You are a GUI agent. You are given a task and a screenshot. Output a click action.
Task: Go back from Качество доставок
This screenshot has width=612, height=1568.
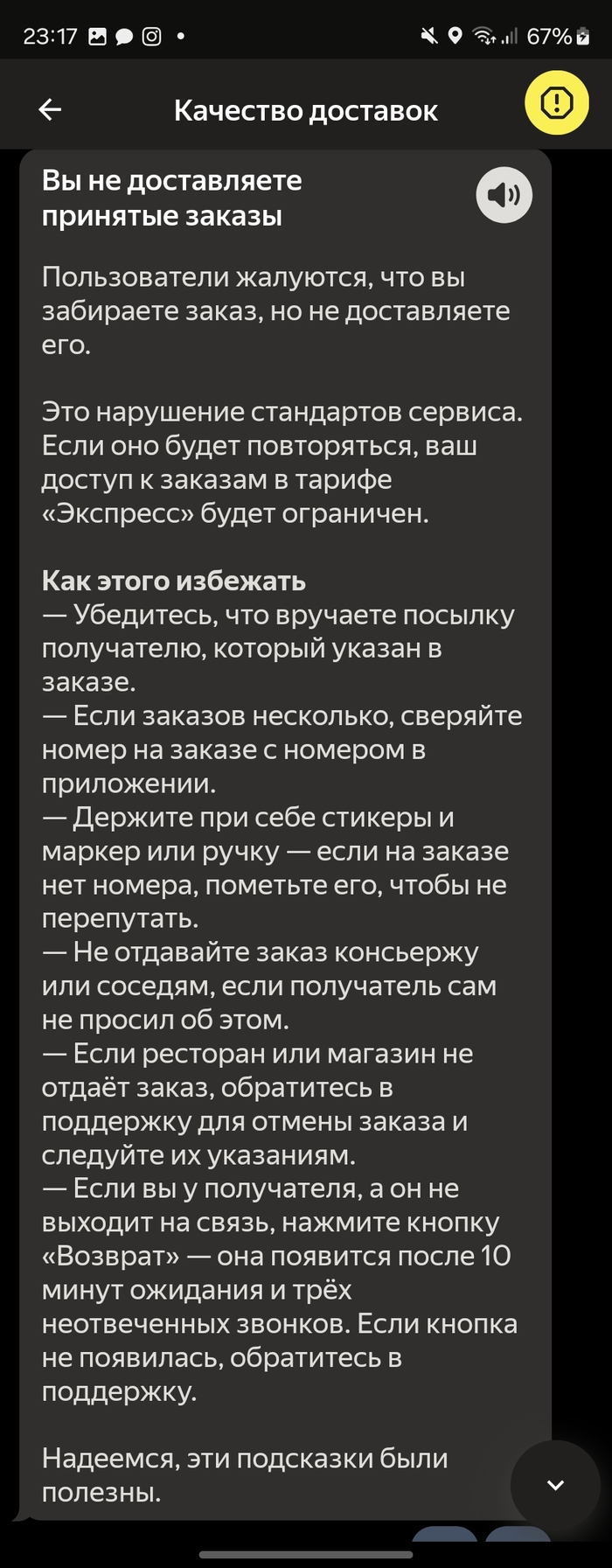point(50,109)
